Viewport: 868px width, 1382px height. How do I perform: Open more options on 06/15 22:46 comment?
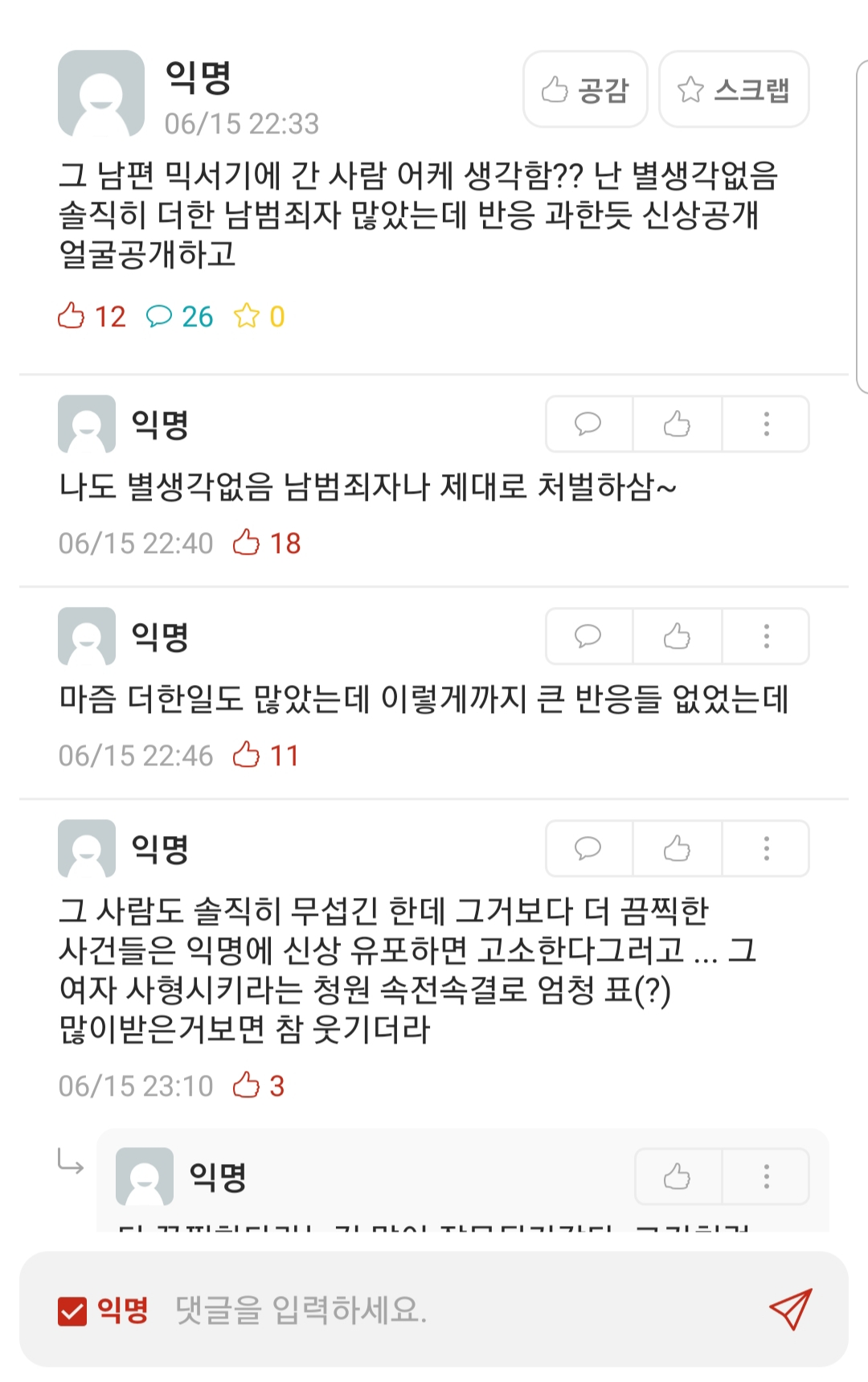pyautogui.click(x=766, y=636)
